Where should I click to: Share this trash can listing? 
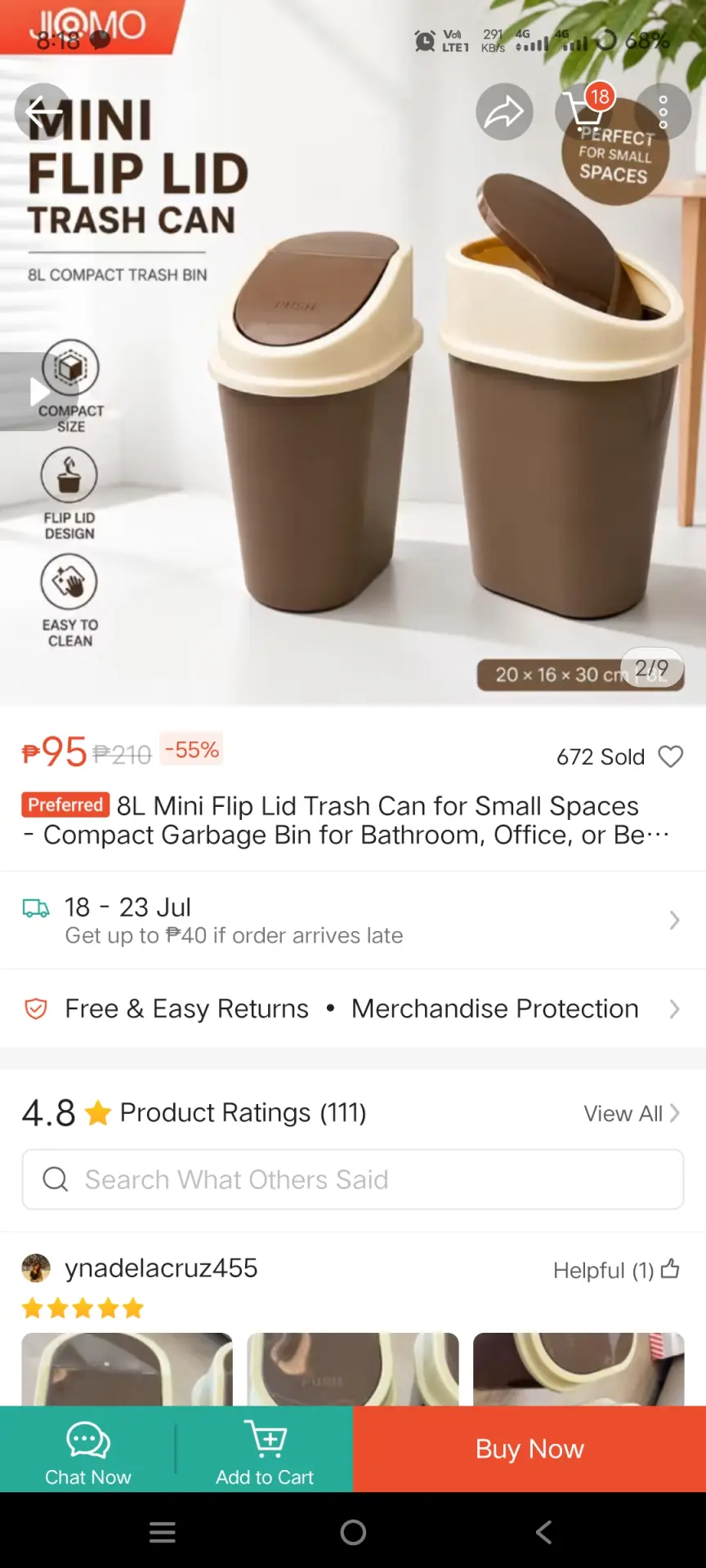pyautogui.click(x=504, y=111)
